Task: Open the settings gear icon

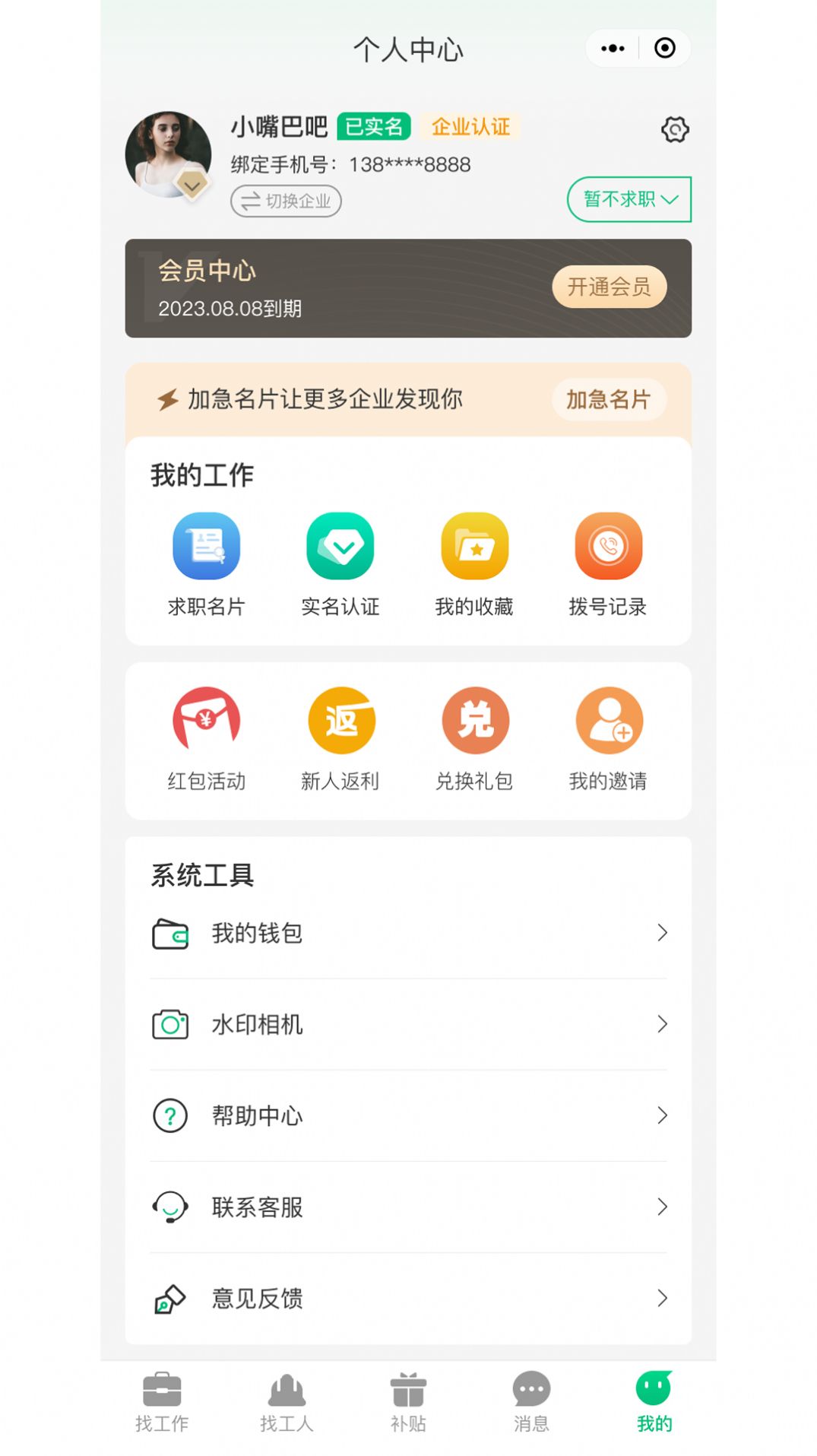Action: click(673, 129)
